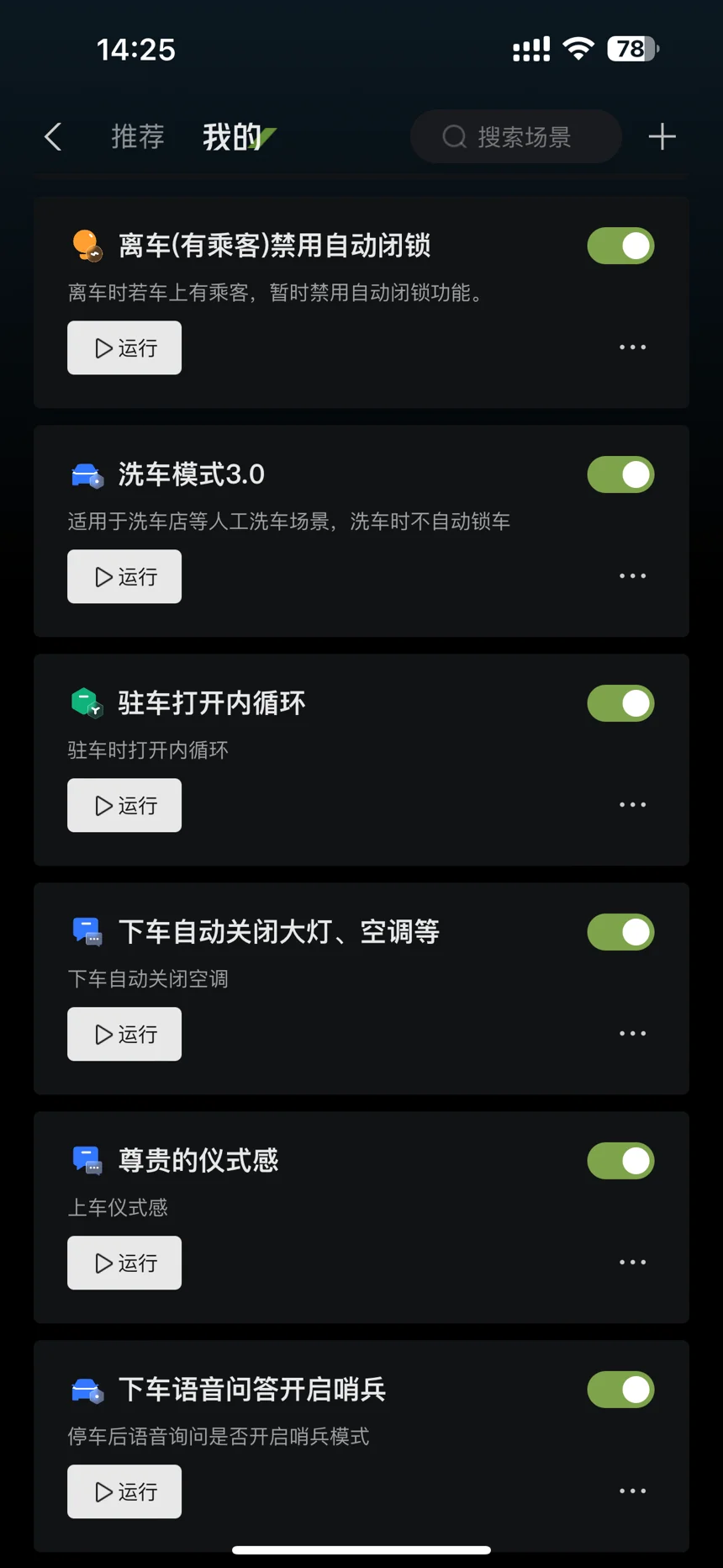The height and width of the screenshot is (1568, 723).
Task: Open more options for 下车自动关闭大灯、空调等
Action: click(x=632, y=1034)
